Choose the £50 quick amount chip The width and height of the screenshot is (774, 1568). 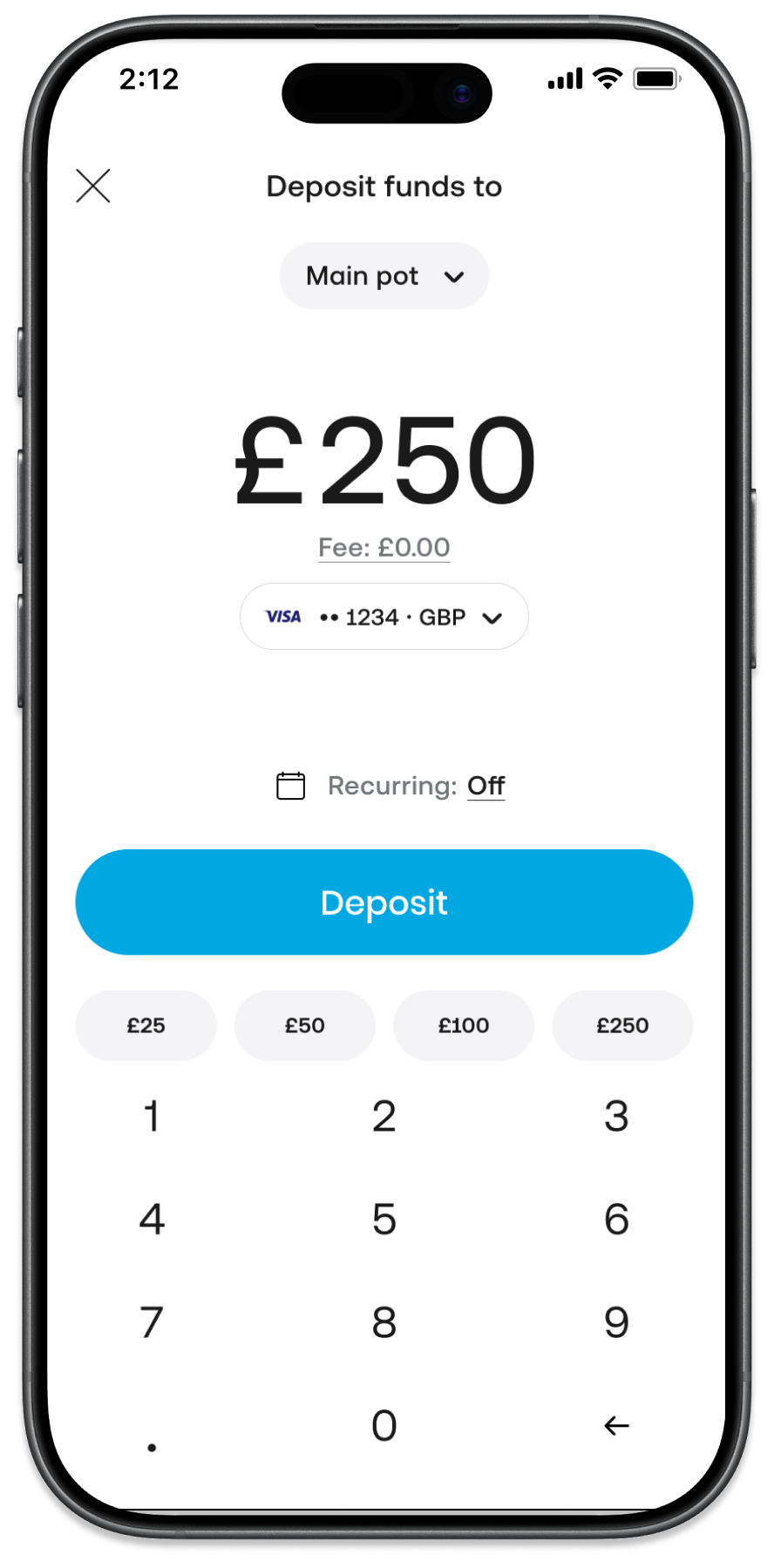304,1025
